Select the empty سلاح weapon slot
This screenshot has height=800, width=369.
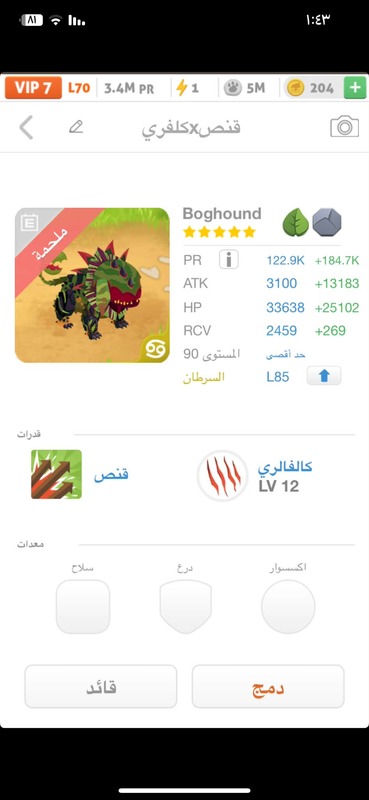(83, 607)
